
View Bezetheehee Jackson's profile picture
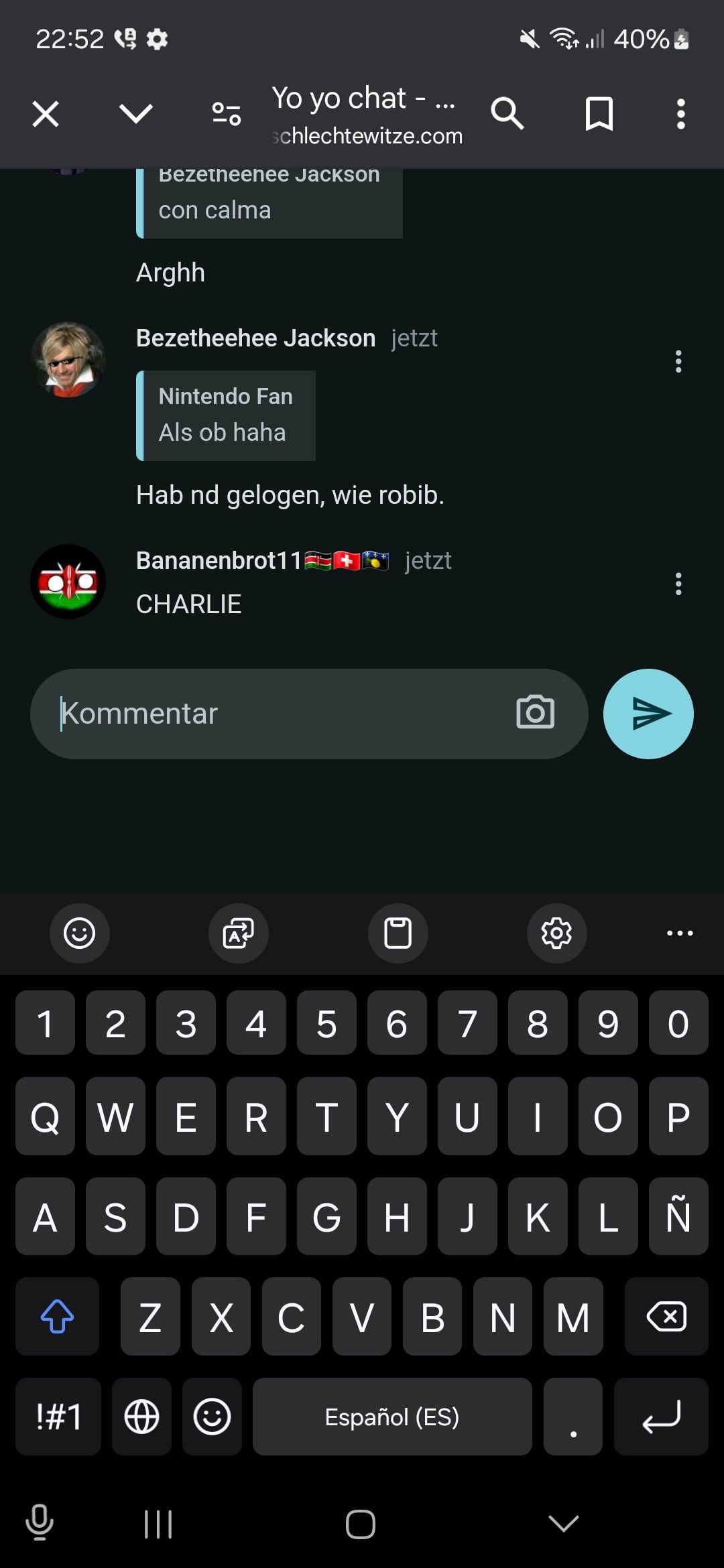68,361
